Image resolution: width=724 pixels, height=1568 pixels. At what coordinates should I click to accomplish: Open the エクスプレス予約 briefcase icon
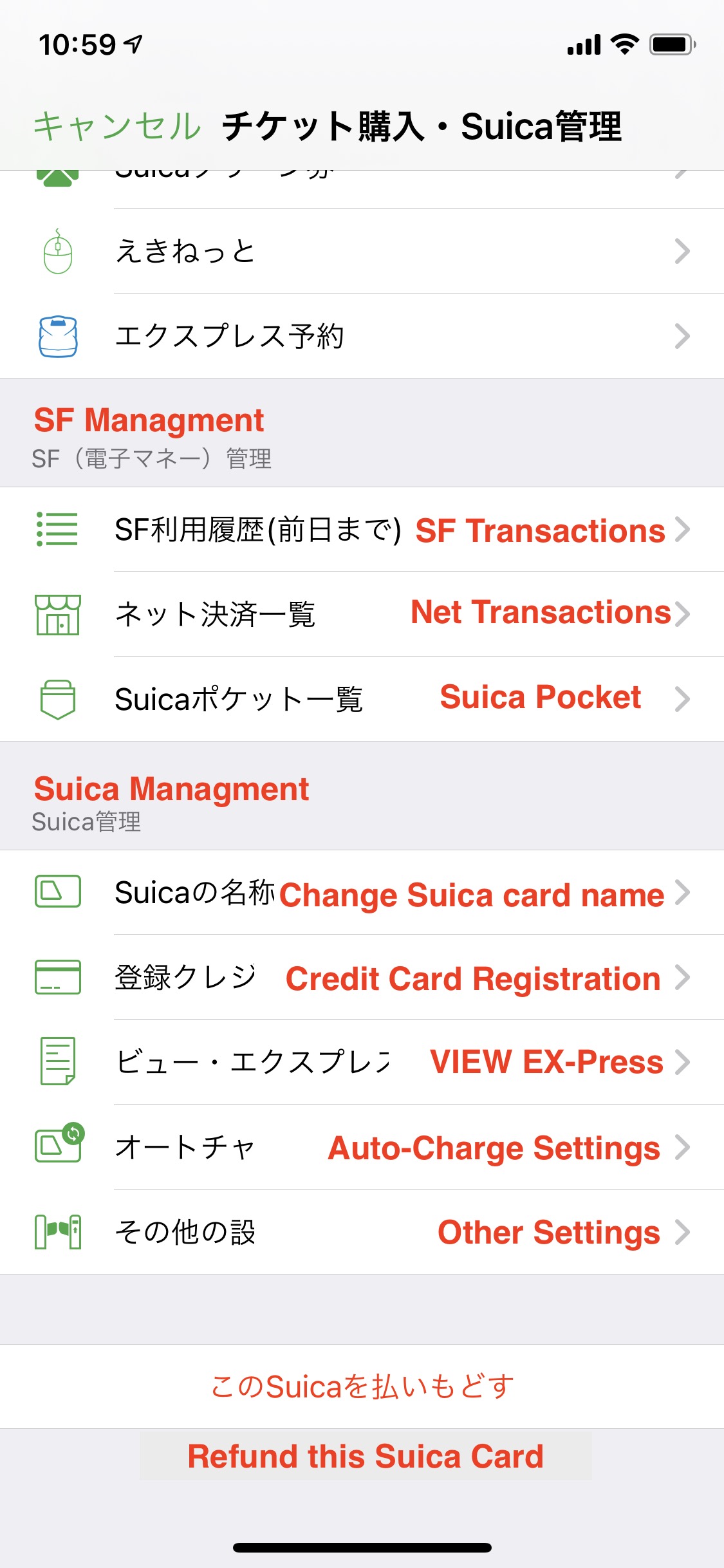pos(58,335)
